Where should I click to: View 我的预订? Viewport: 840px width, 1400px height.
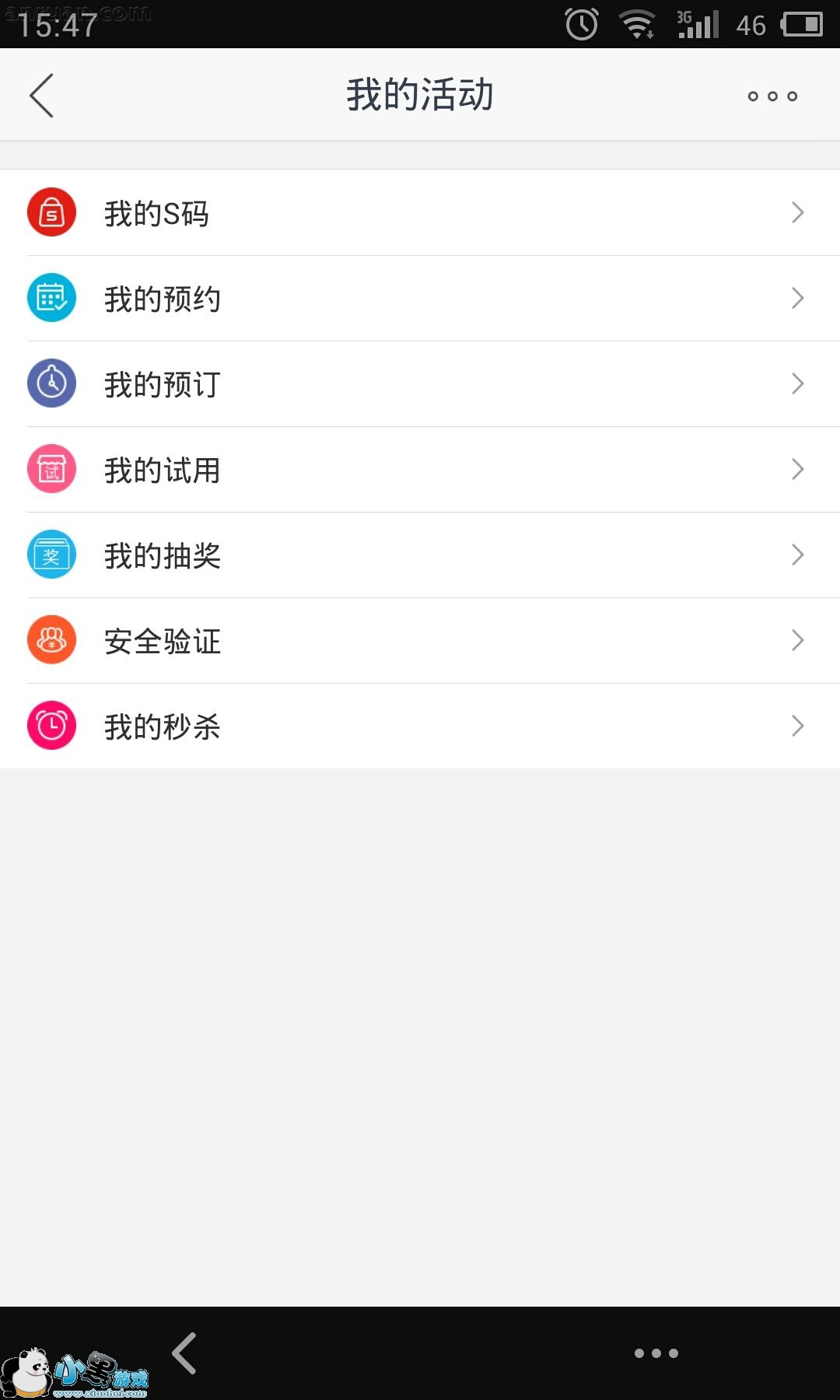coord(420,384)
